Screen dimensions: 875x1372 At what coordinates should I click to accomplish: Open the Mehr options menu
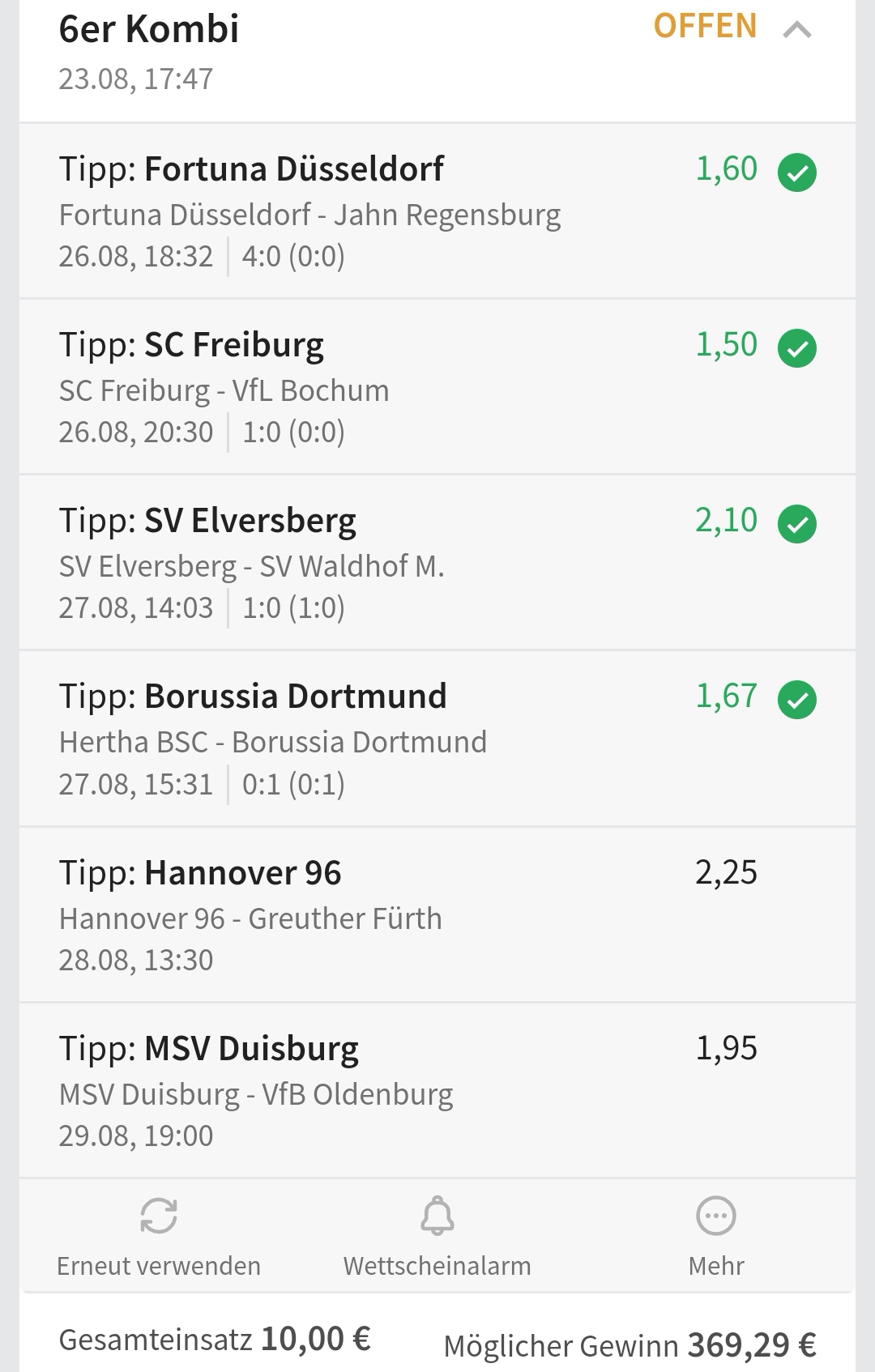click(715, 1236)
